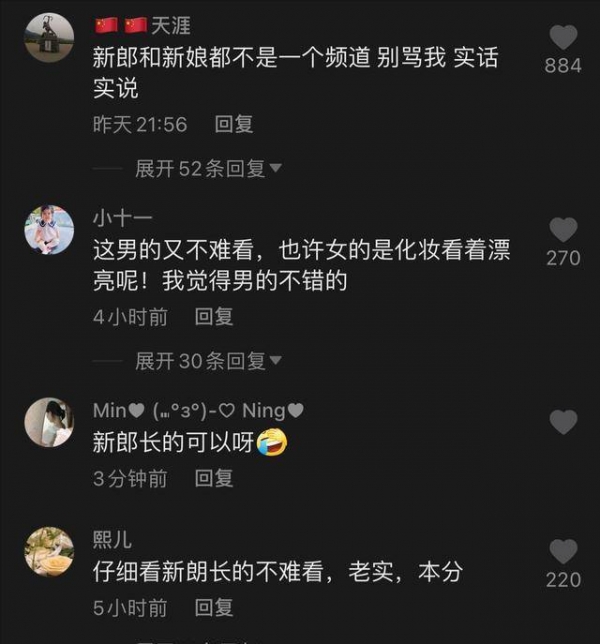Reply to 熙儿's comment
Image resolution: width=600 pixels, height=644 pixels.
pos(214,607)
